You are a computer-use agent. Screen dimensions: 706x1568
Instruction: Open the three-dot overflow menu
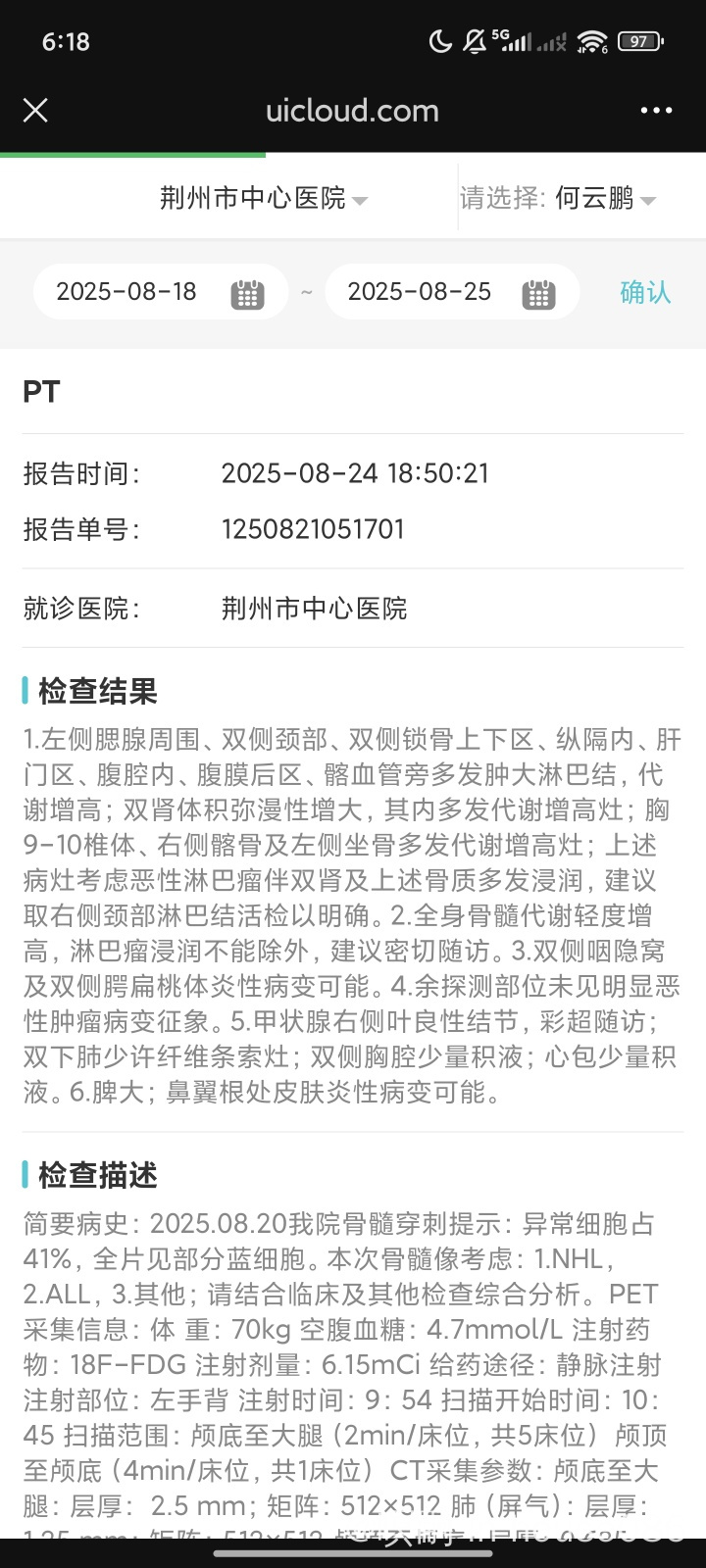(656, 110)
